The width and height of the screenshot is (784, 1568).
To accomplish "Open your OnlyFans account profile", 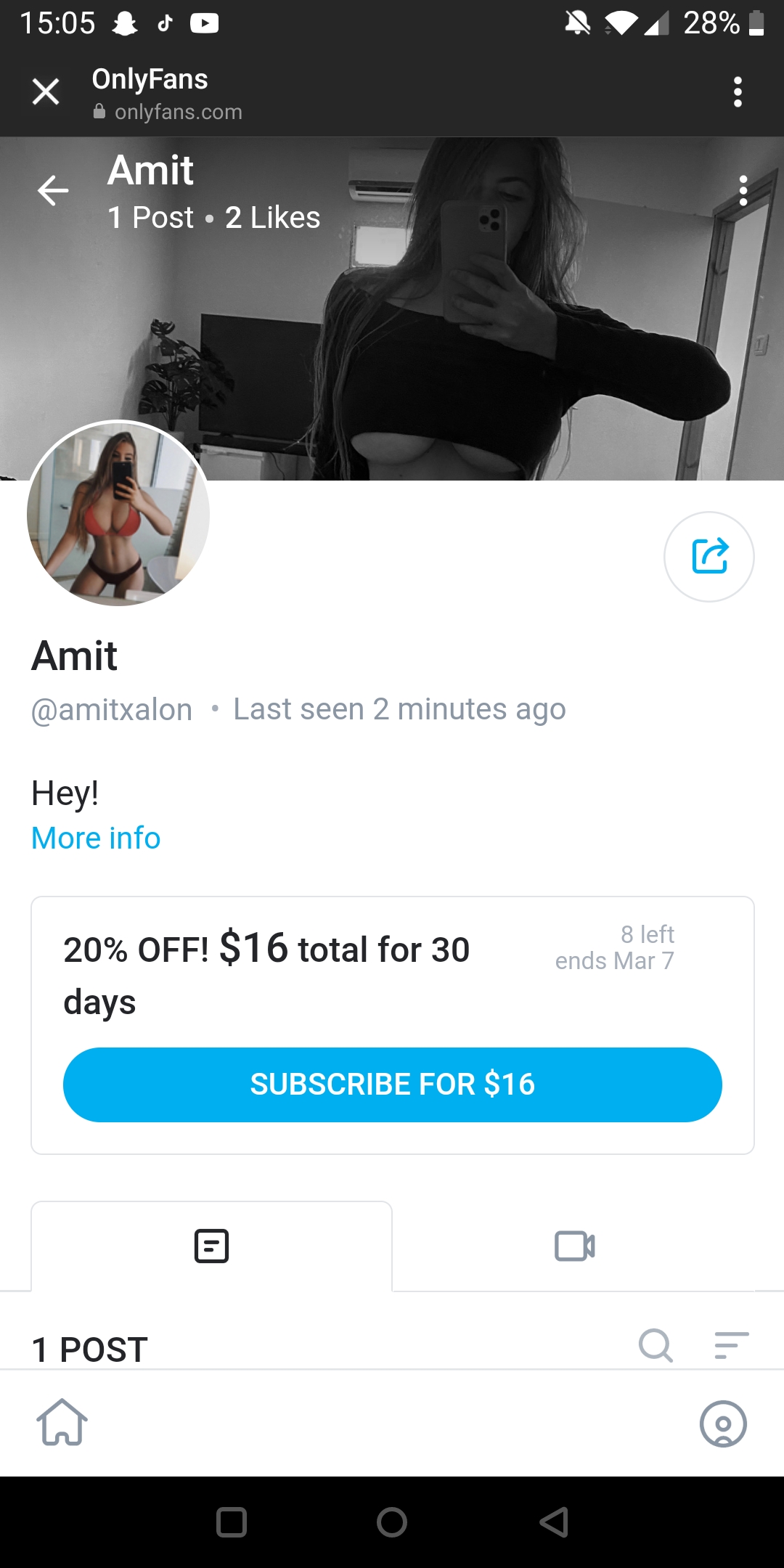I will 723,1424.
